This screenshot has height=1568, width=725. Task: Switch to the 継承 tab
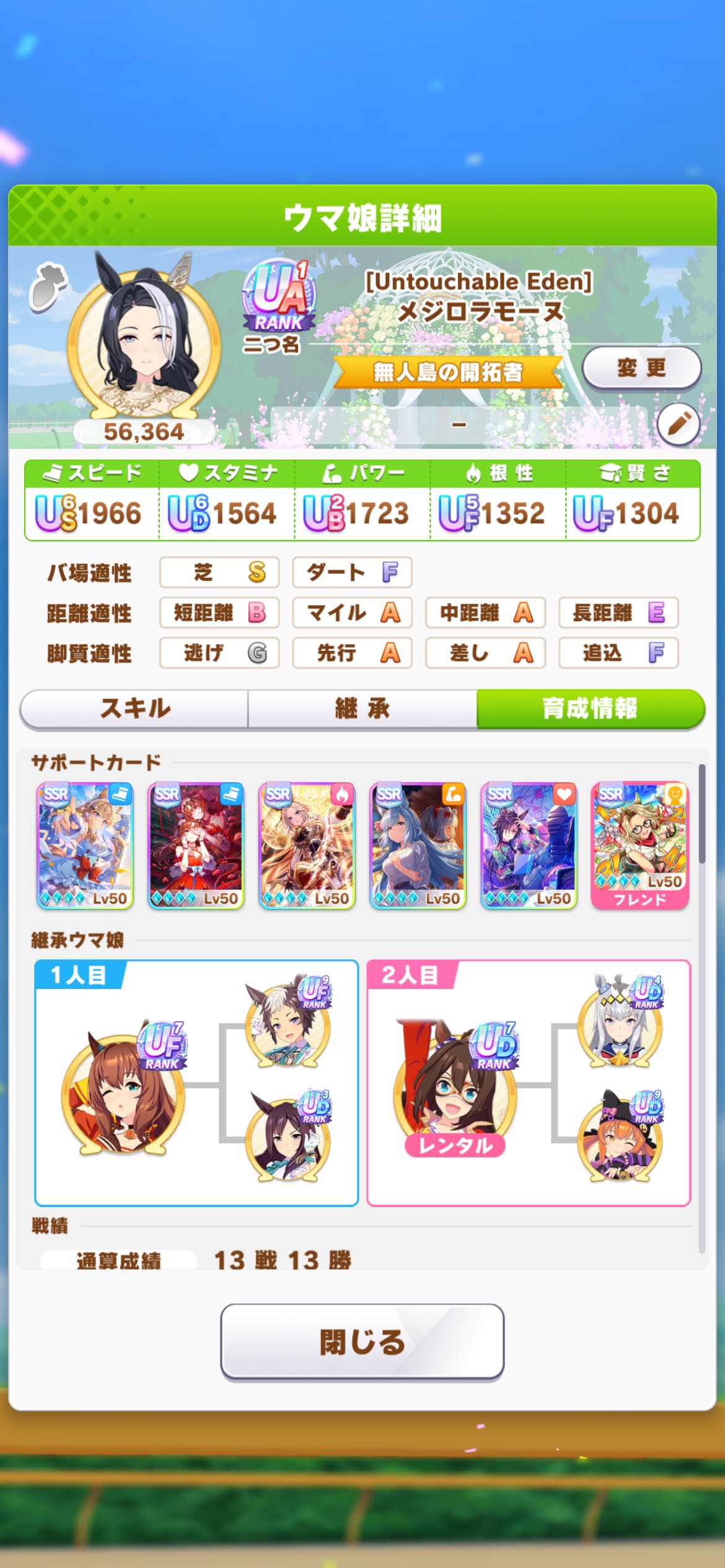pos(362,708)
